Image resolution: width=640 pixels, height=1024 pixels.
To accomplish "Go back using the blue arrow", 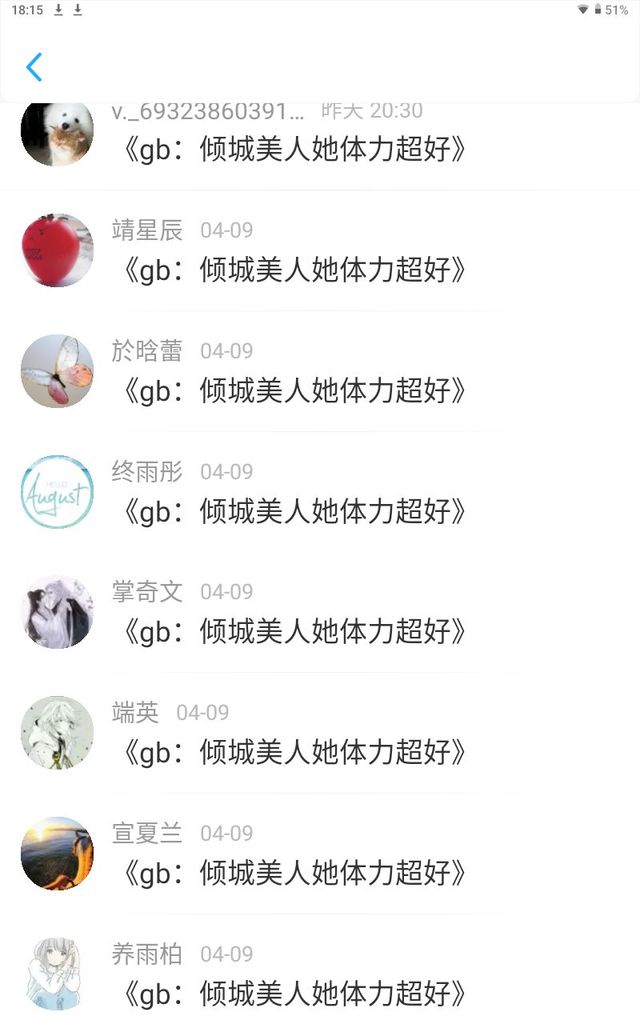I will 34,67.
